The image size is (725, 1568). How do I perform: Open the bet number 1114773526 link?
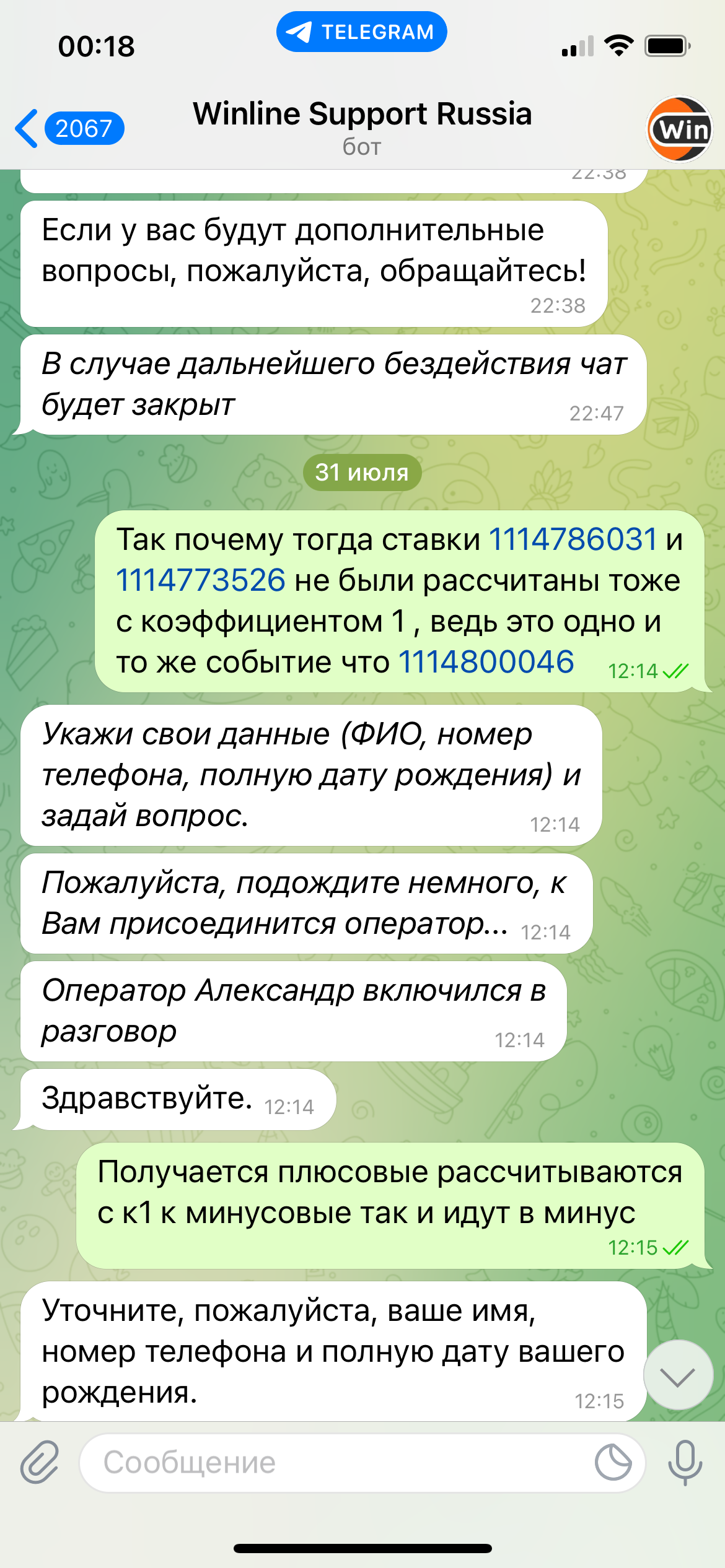click(201, 580)
